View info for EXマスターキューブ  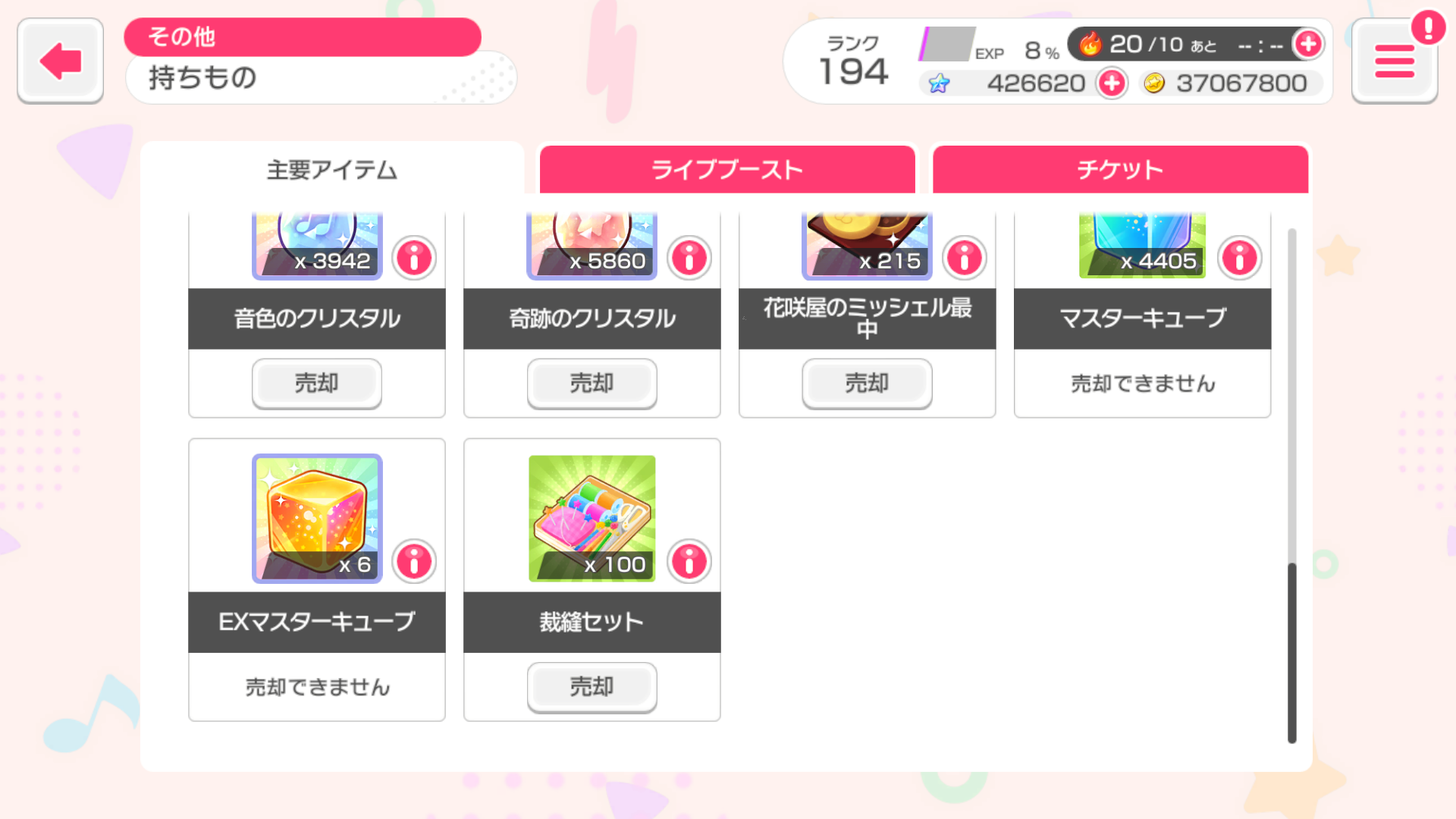pyautogui.click(x=414, y=561)
